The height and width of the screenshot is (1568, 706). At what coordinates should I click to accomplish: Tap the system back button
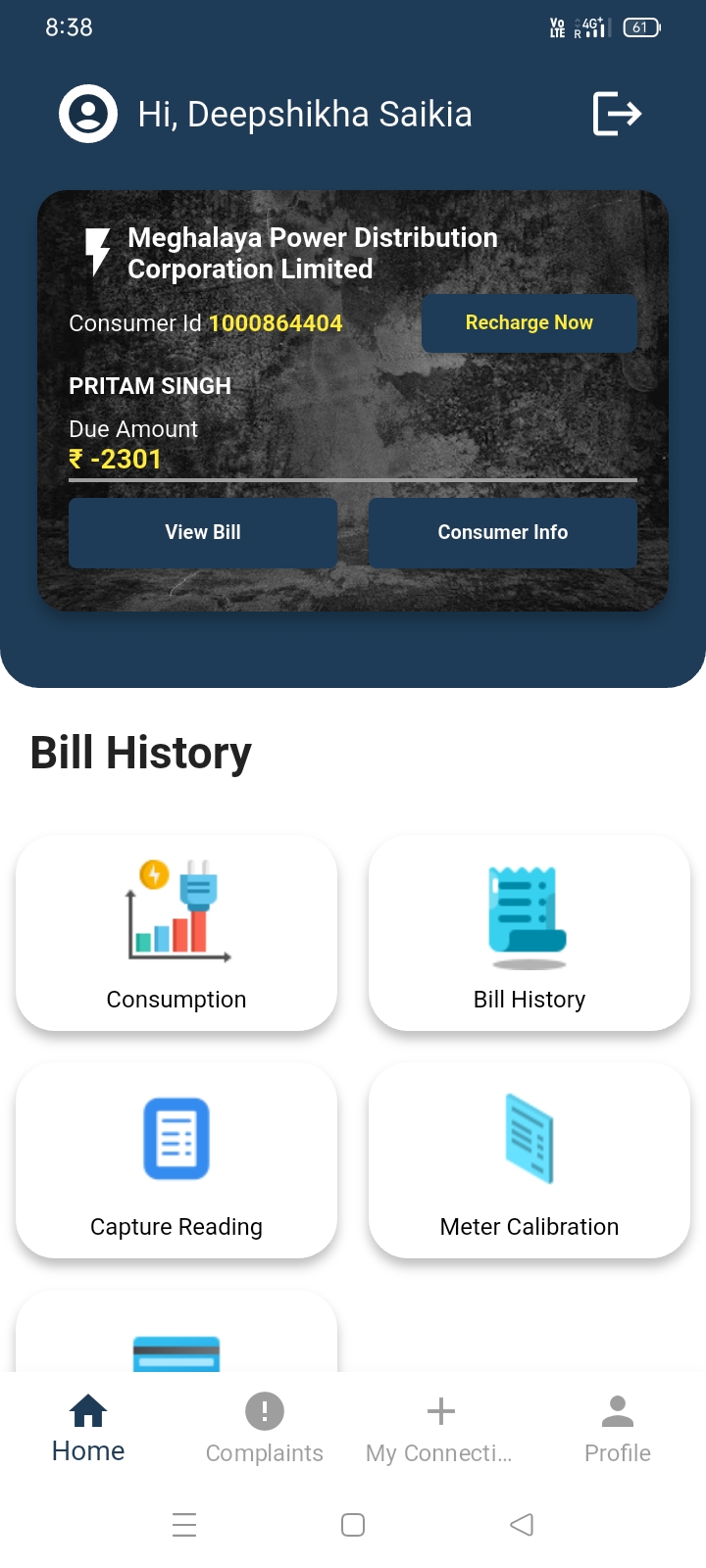pos(522,1525)
